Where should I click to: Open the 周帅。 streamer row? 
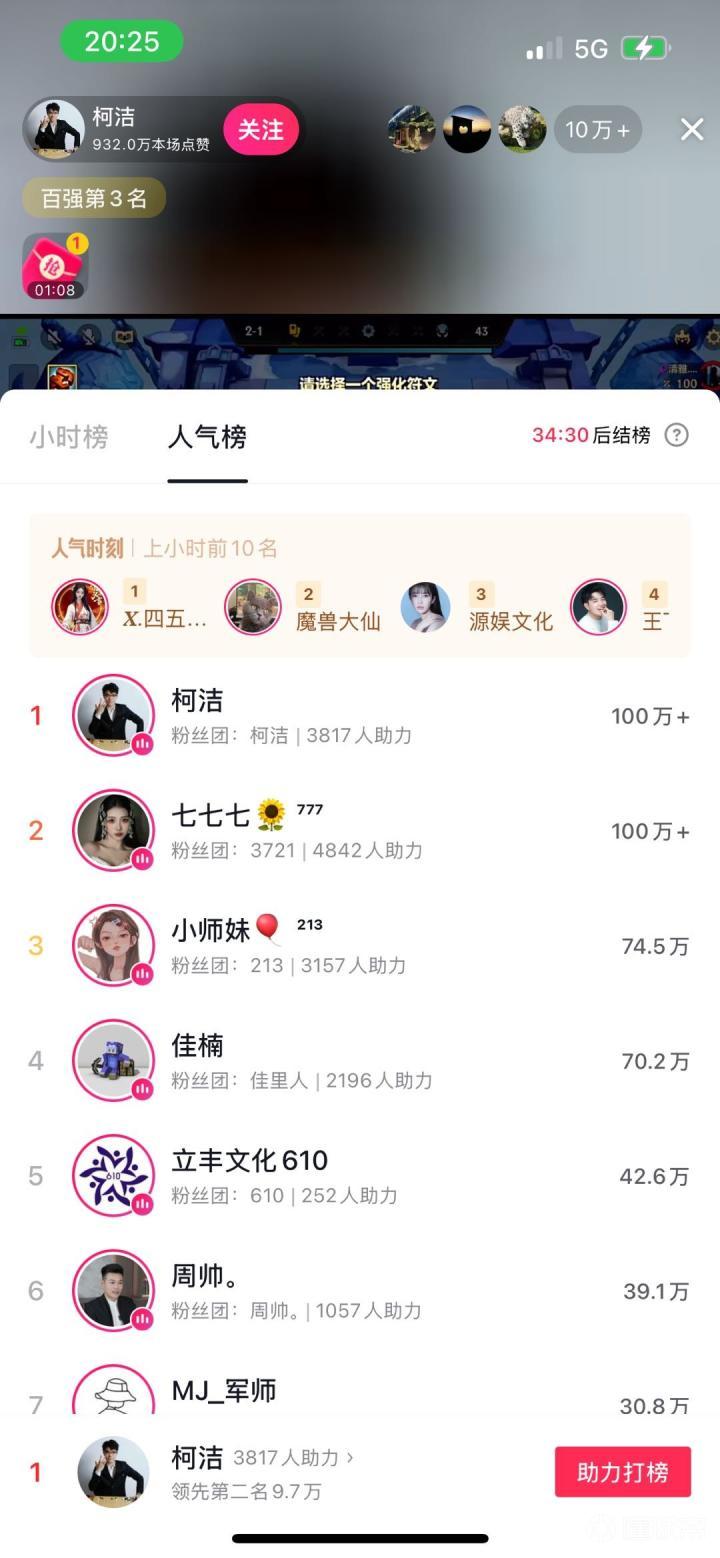point(360,1291)
